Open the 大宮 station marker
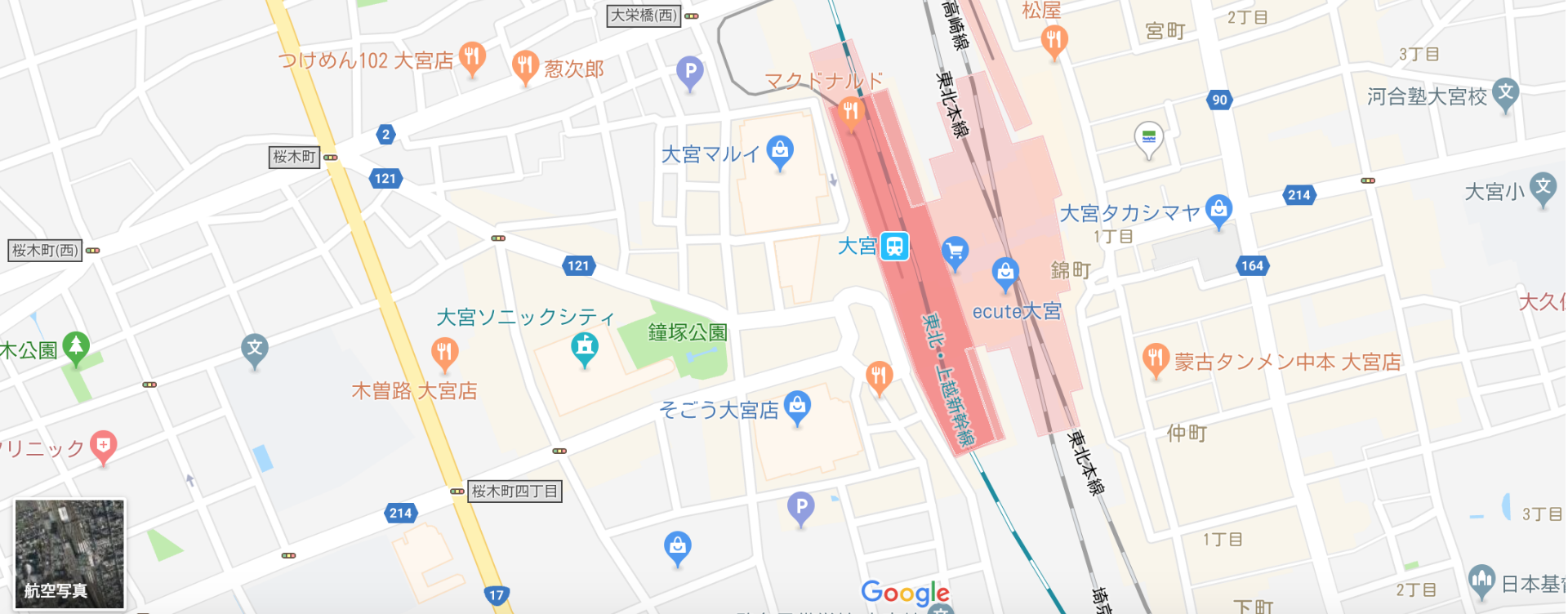This screenshot has height=614, width=1568. [894, 246]
